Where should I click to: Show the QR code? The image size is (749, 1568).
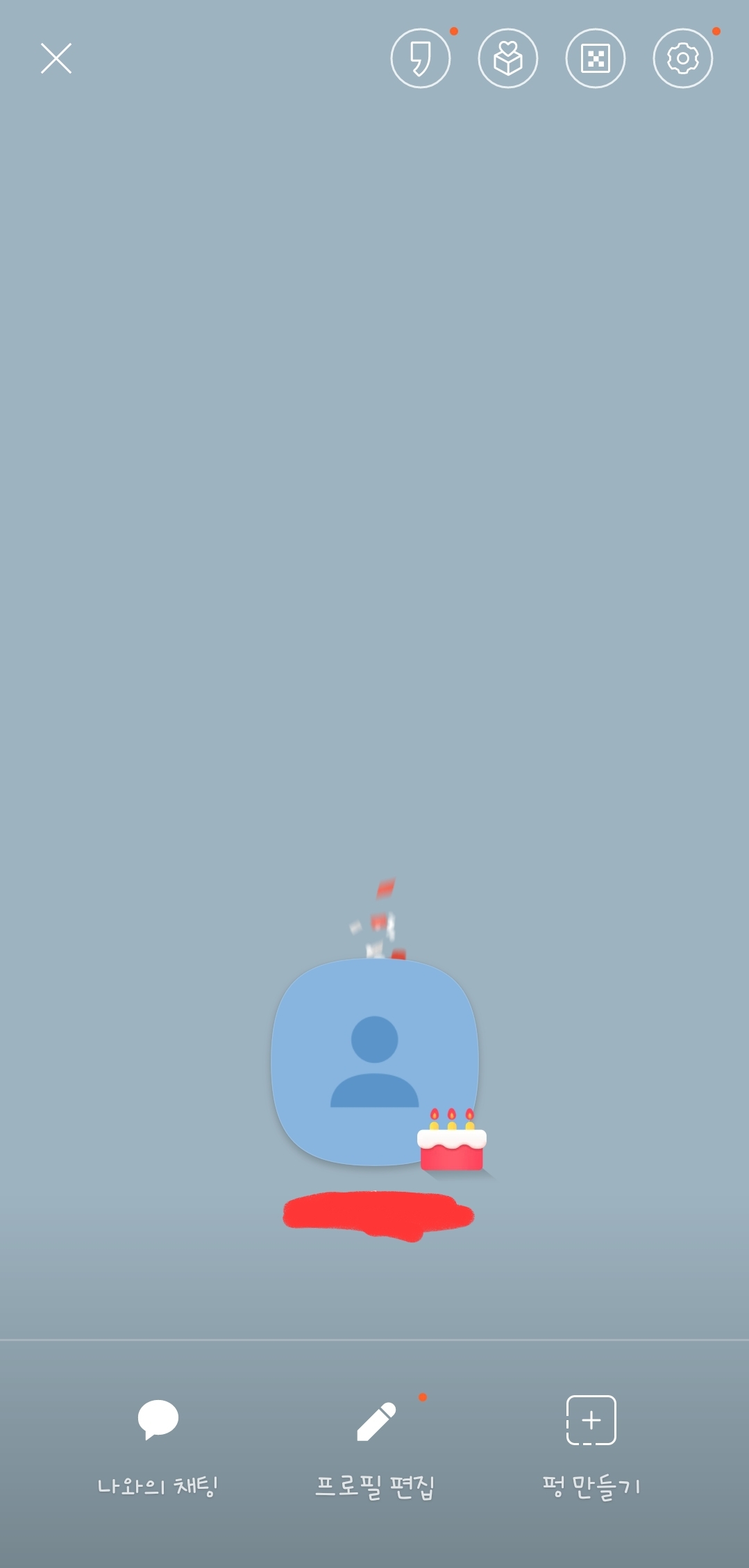[596, 58]
